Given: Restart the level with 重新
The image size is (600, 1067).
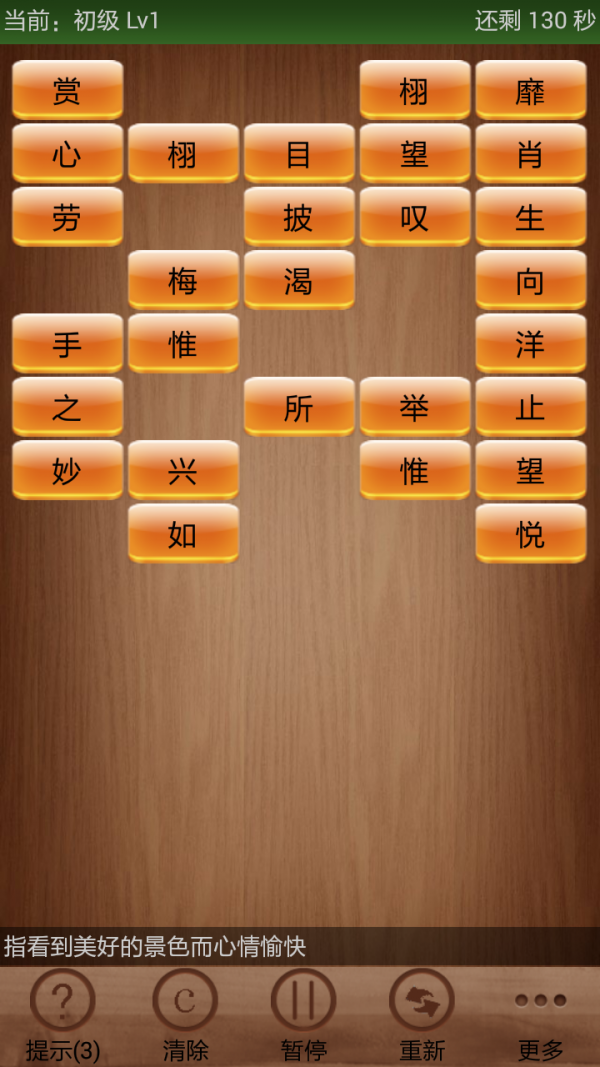Looking at the screenshot, I should 421,1012.
